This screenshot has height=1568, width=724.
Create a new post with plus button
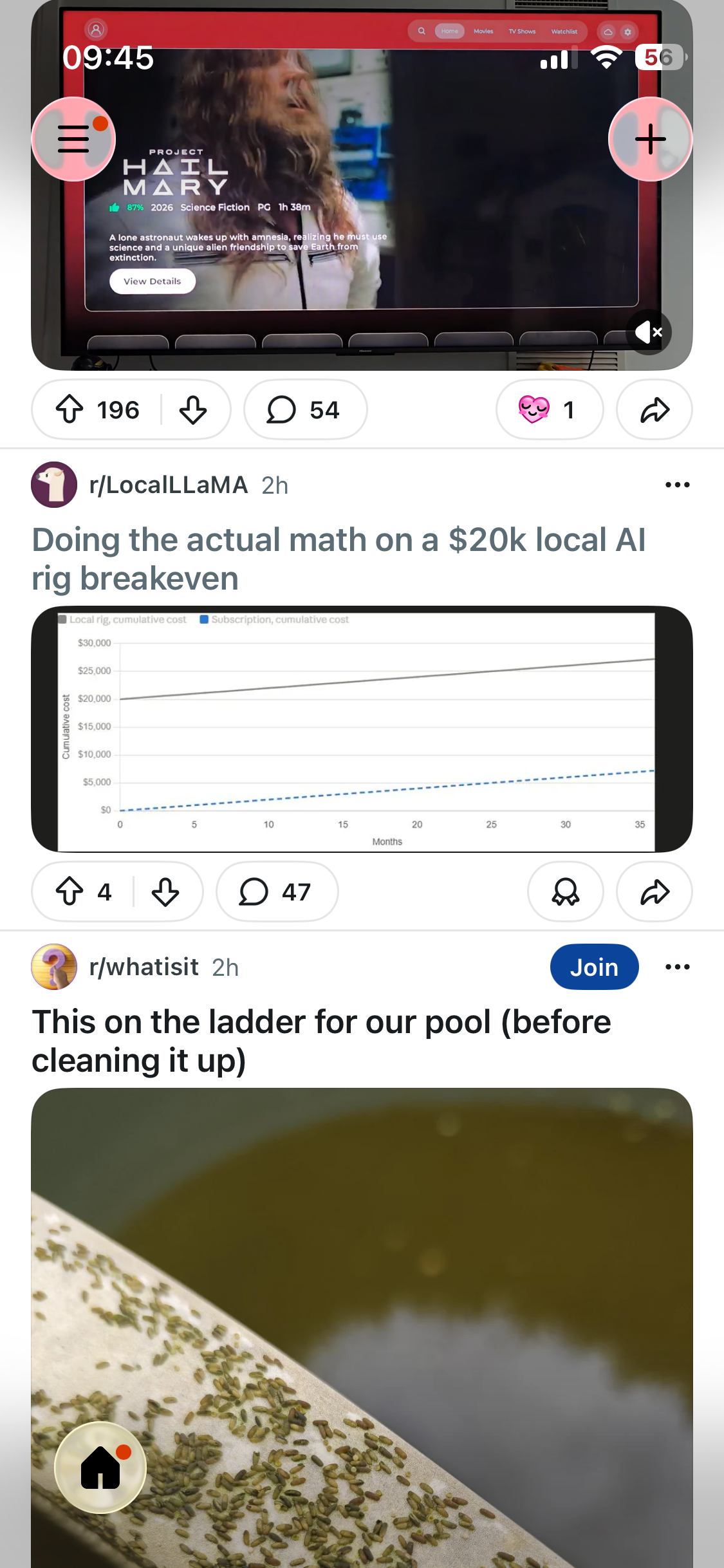[x=651, y=139]
